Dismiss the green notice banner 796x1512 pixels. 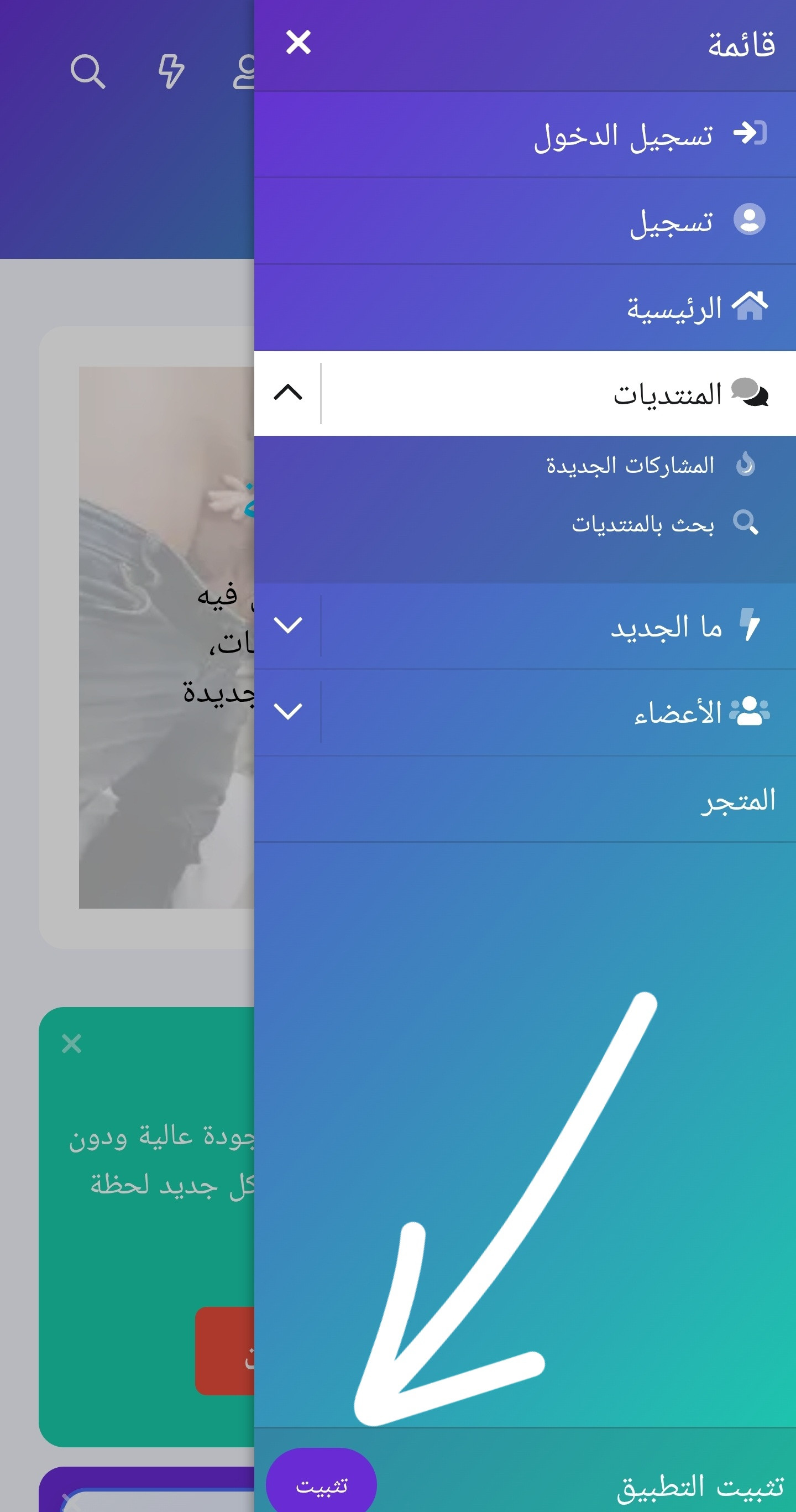tap(71, 1044)
